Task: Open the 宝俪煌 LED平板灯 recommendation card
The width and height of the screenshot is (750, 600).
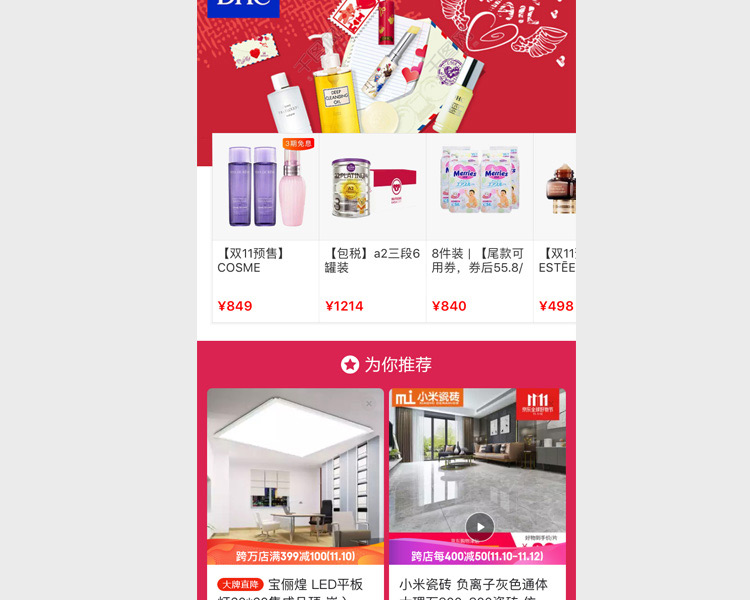Action: pyautogui.click(x=295, y=480)
